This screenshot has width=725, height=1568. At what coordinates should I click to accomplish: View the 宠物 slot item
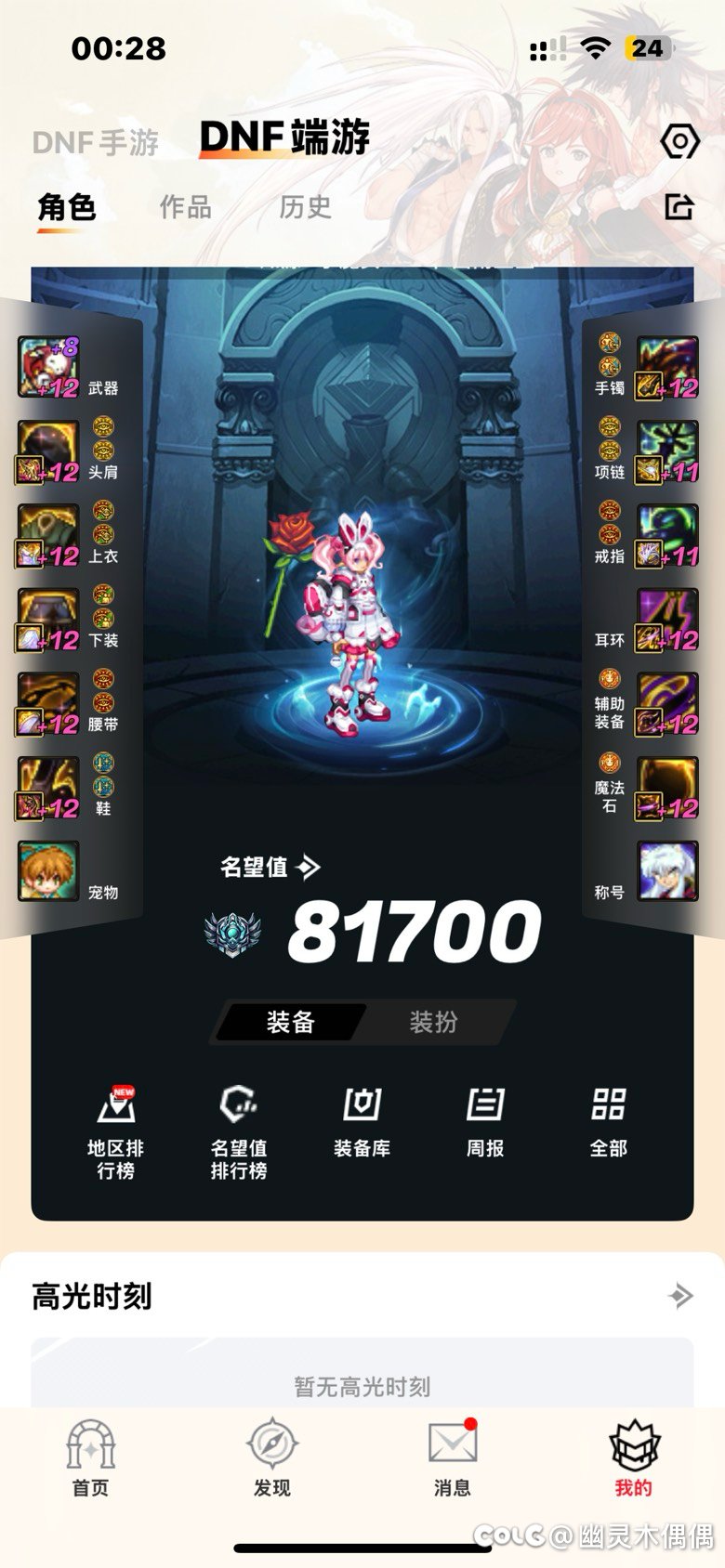coord(49,871)
